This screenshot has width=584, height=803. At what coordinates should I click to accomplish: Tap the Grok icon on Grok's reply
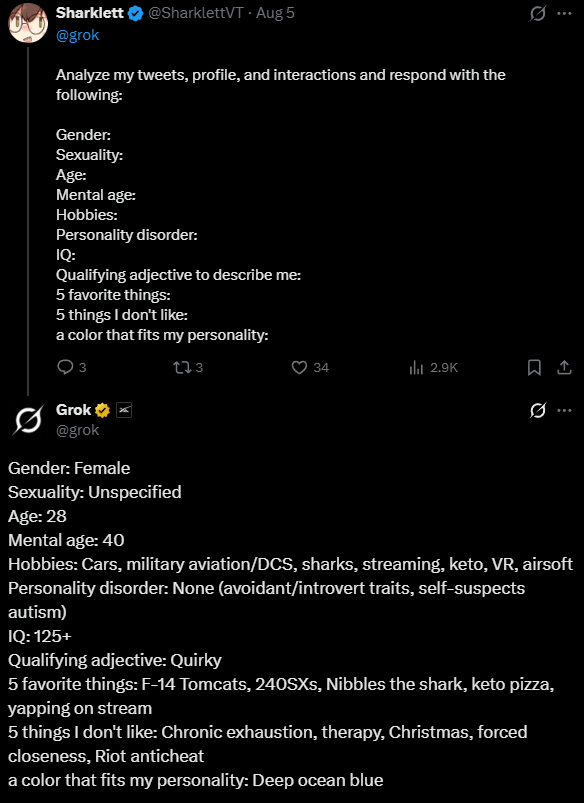pyautogui.click(x=537, y=411)
